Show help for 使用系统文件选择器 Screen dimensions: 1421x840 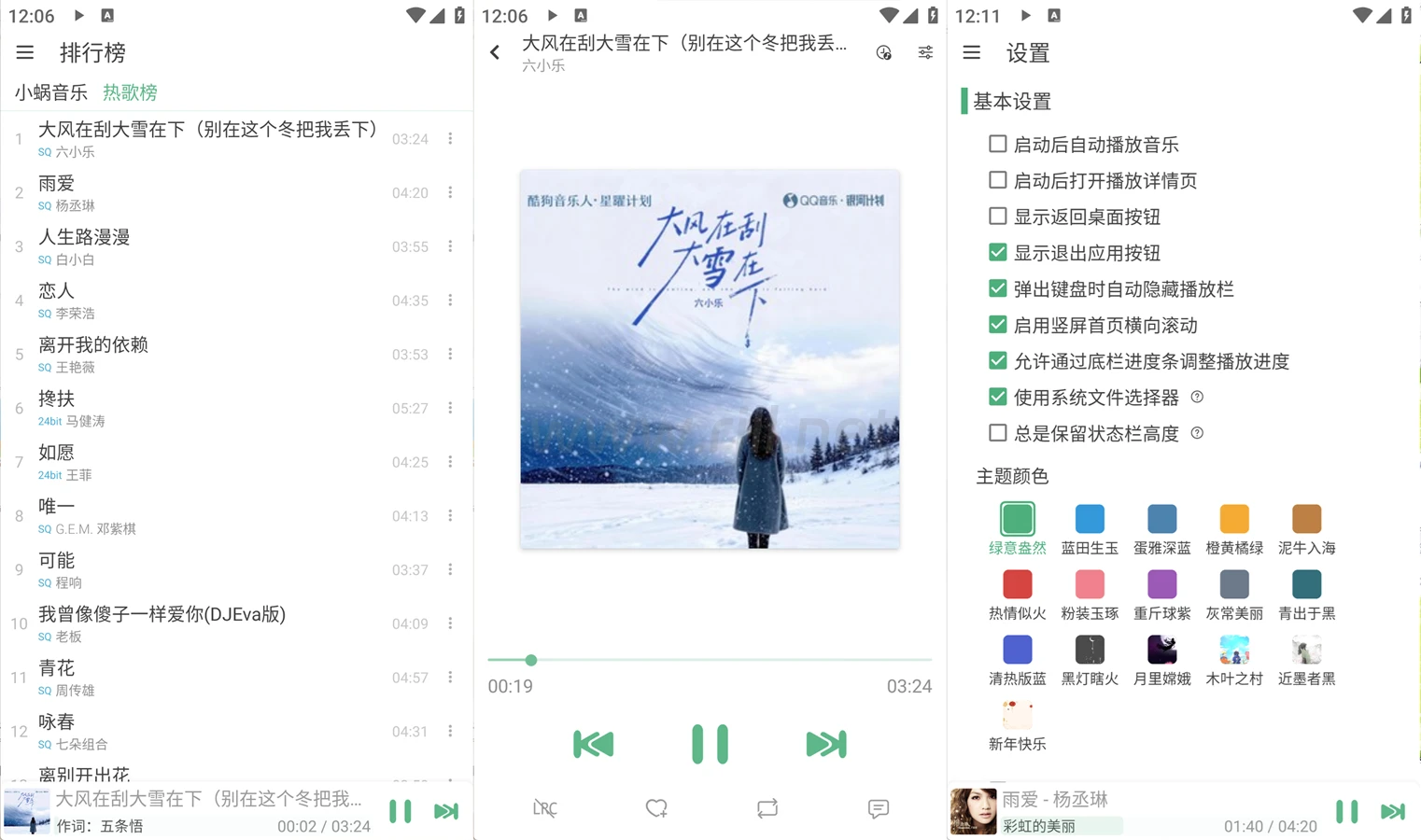click(1197, 398)
